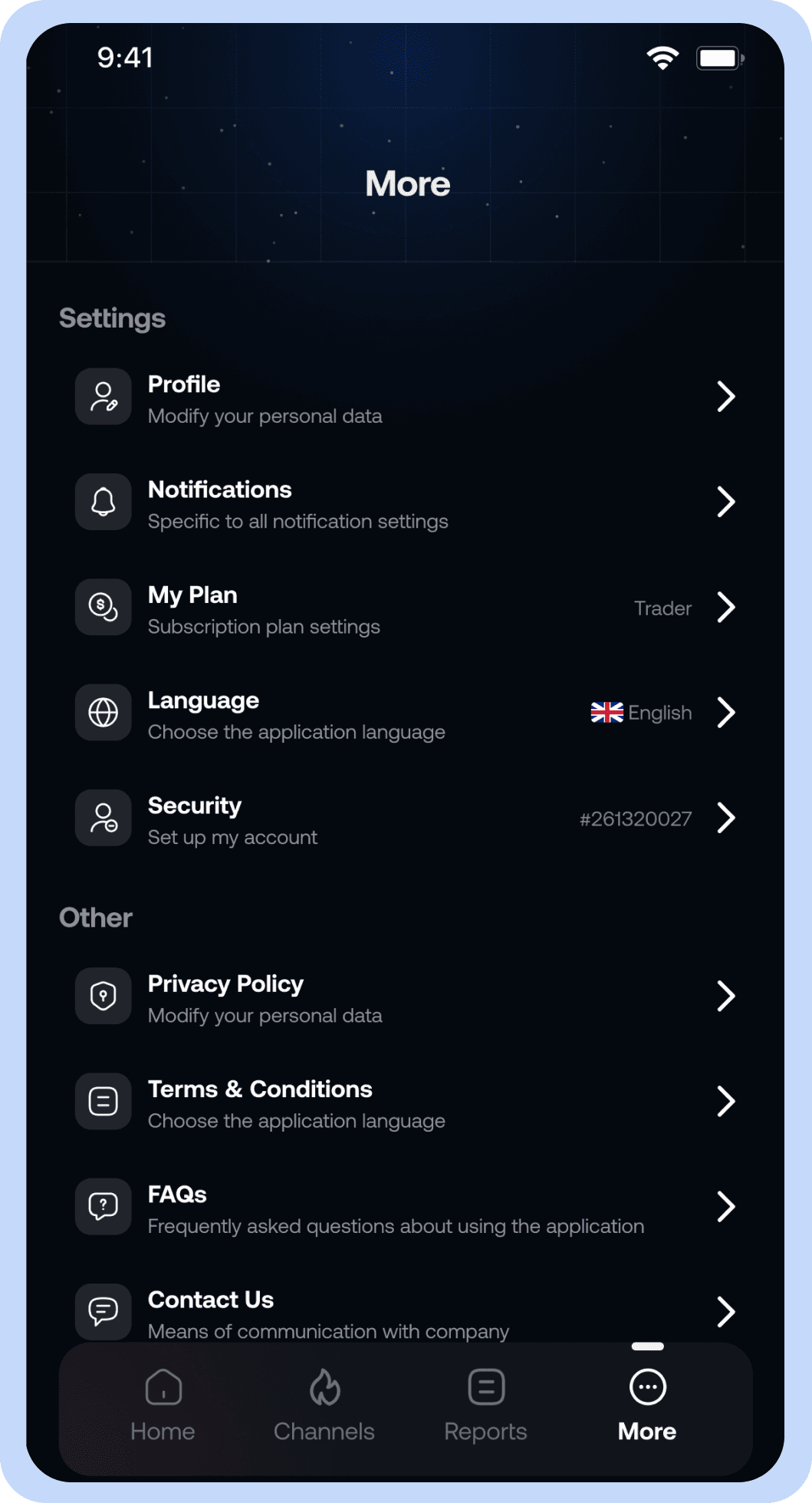Read the Privacy Policy

[x=405, y=997]
